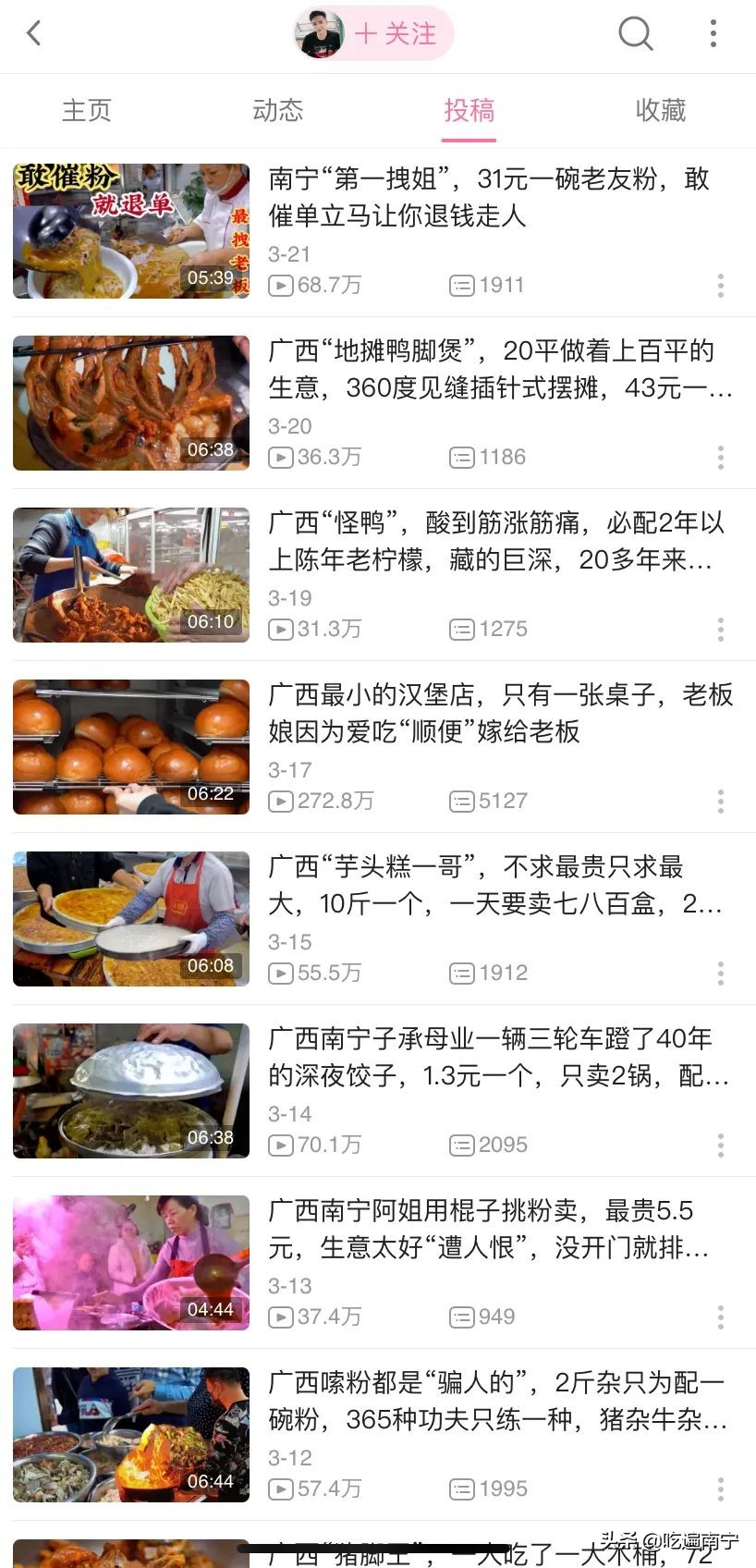Open the 怪鸭 video thumbnail
Viewport: 756px width, 1568px height.
pyautogui.click(x=130, y=575)
